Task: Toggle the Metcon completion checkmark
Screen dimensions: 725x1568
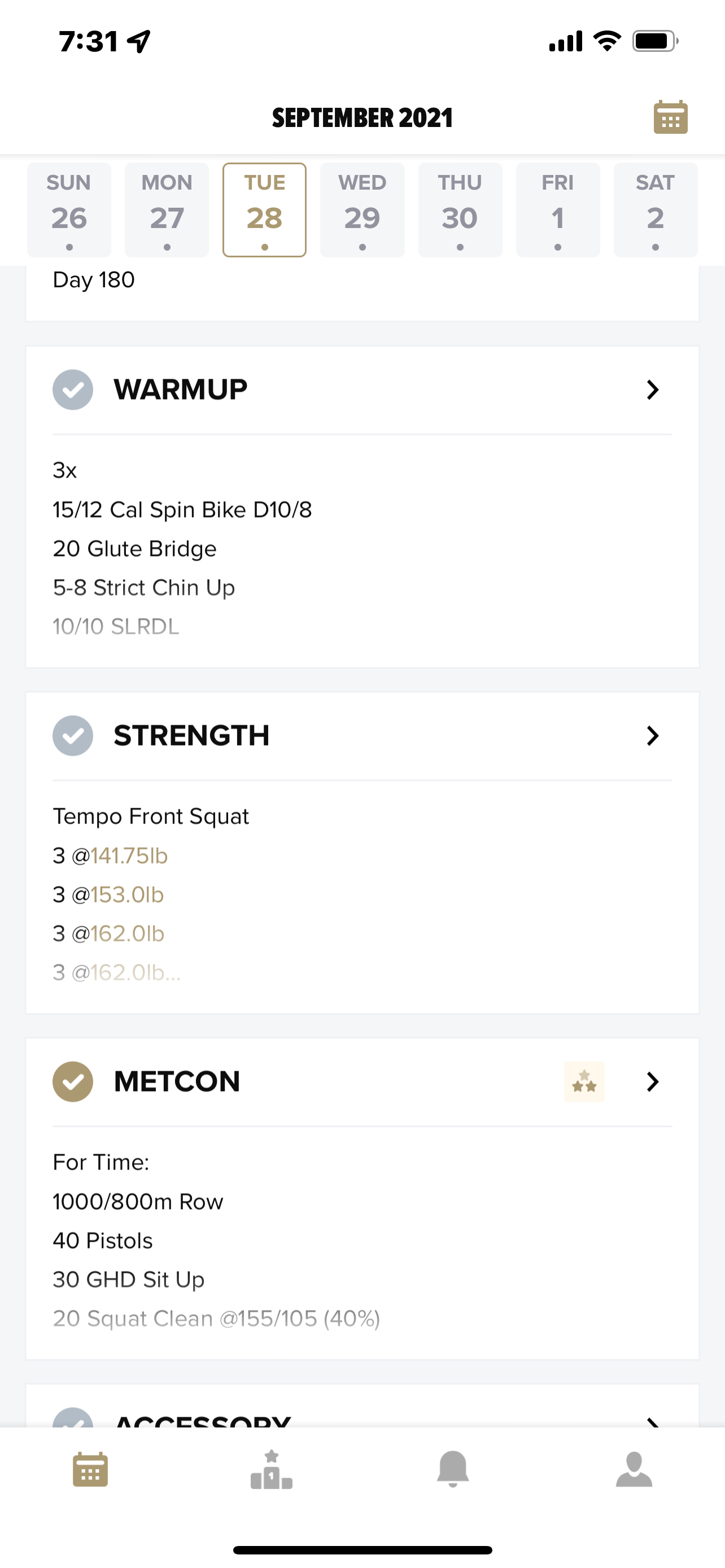Action: click(73, 1081)
